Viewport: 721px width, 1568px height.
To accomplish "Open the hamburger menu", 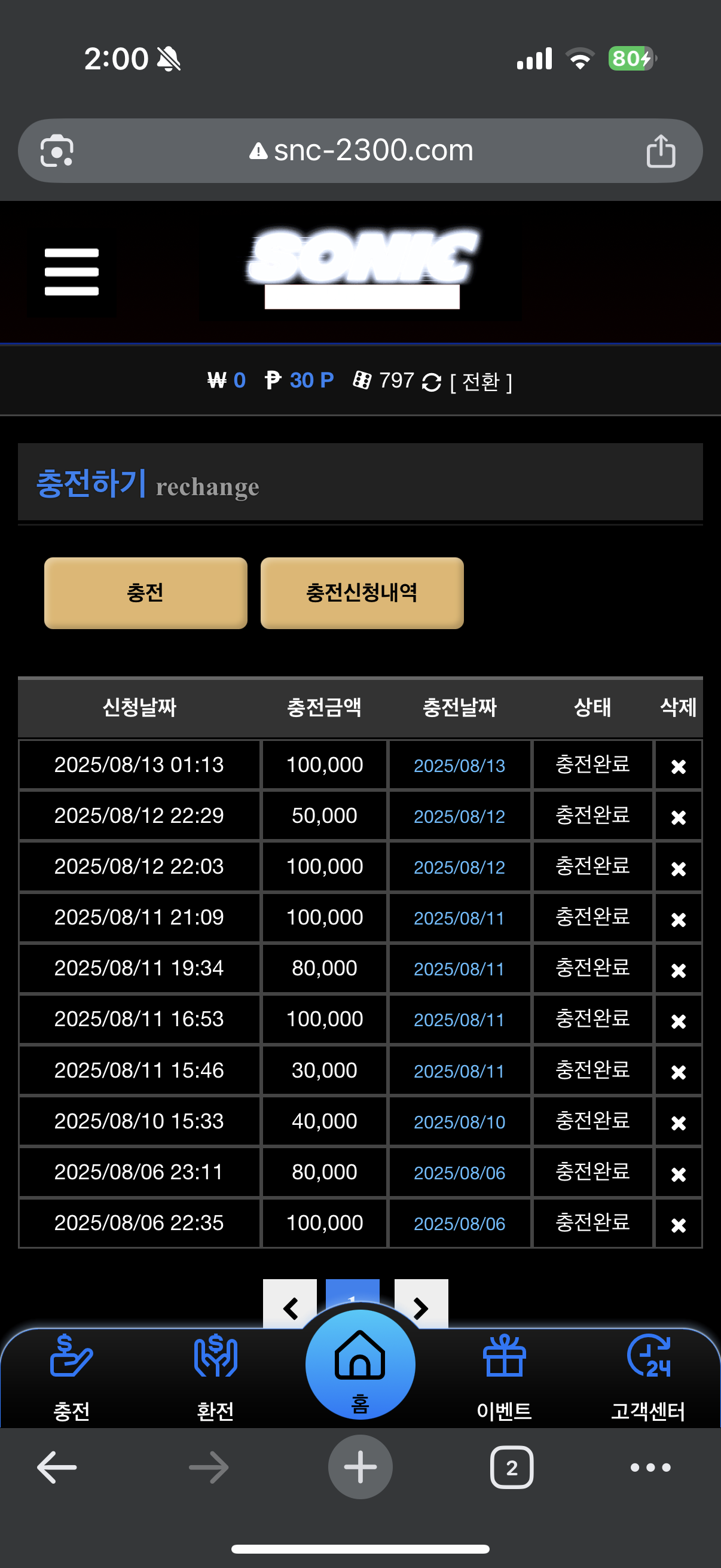I will (x=71, y=271).
